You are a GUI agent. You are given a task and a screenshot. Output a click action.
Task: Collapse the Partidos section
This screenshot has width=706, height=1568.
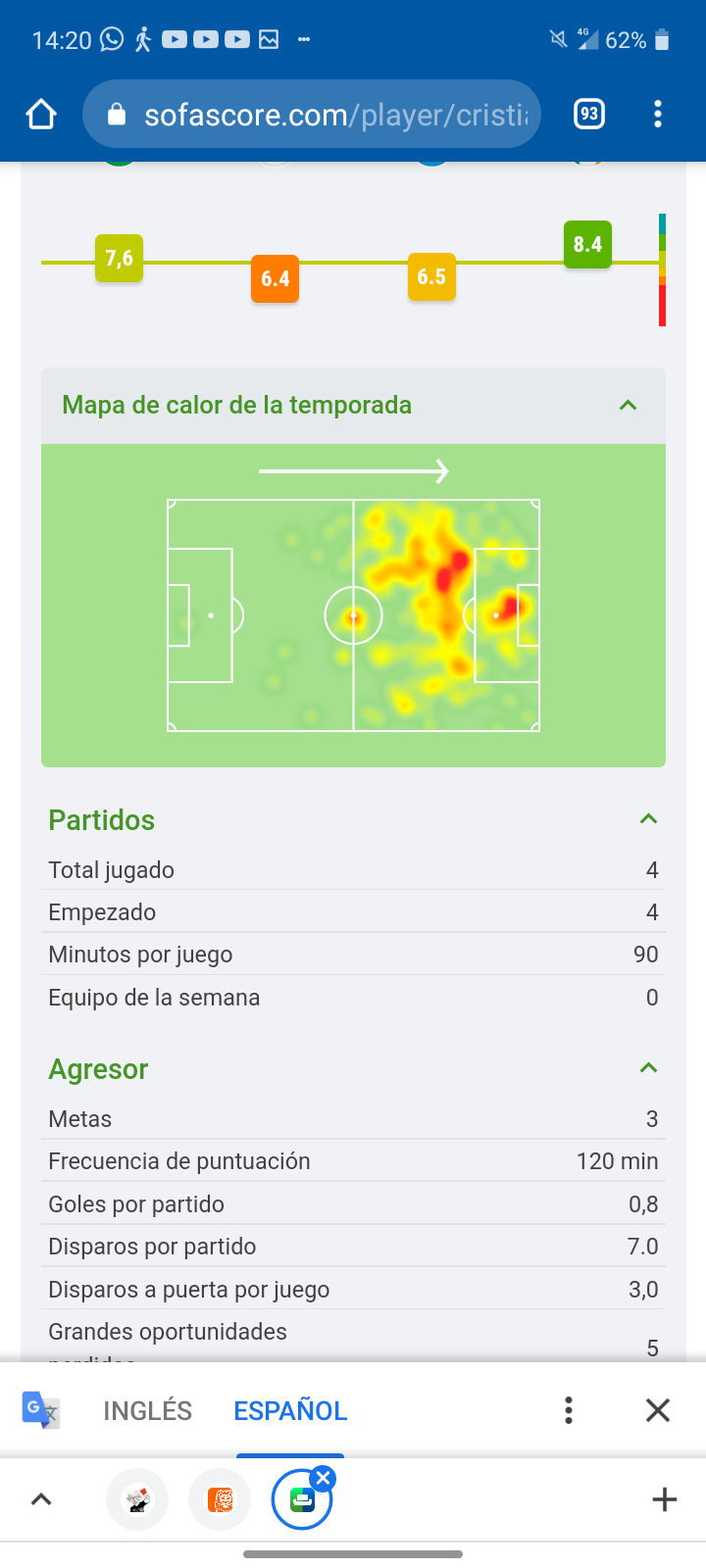pyautogui.click(x=648, y=819)
